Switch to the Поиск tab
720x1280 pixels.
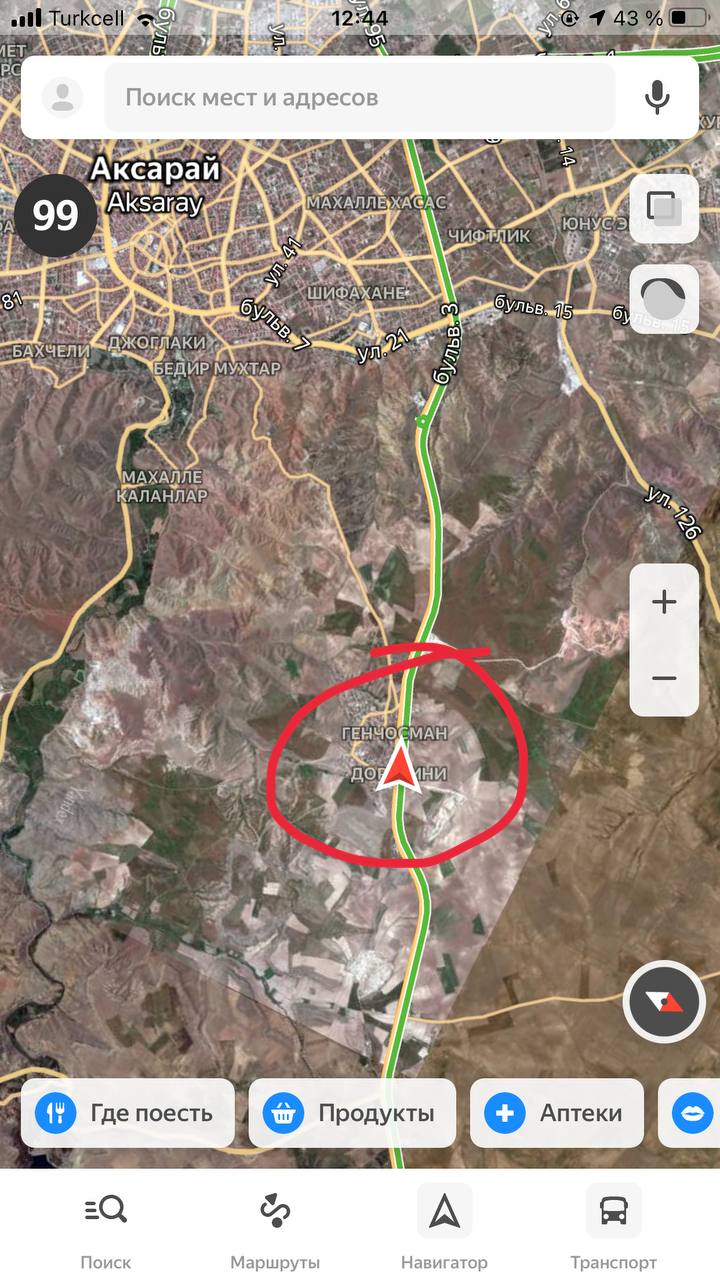pyautogui.click(x=106, y=1226)
